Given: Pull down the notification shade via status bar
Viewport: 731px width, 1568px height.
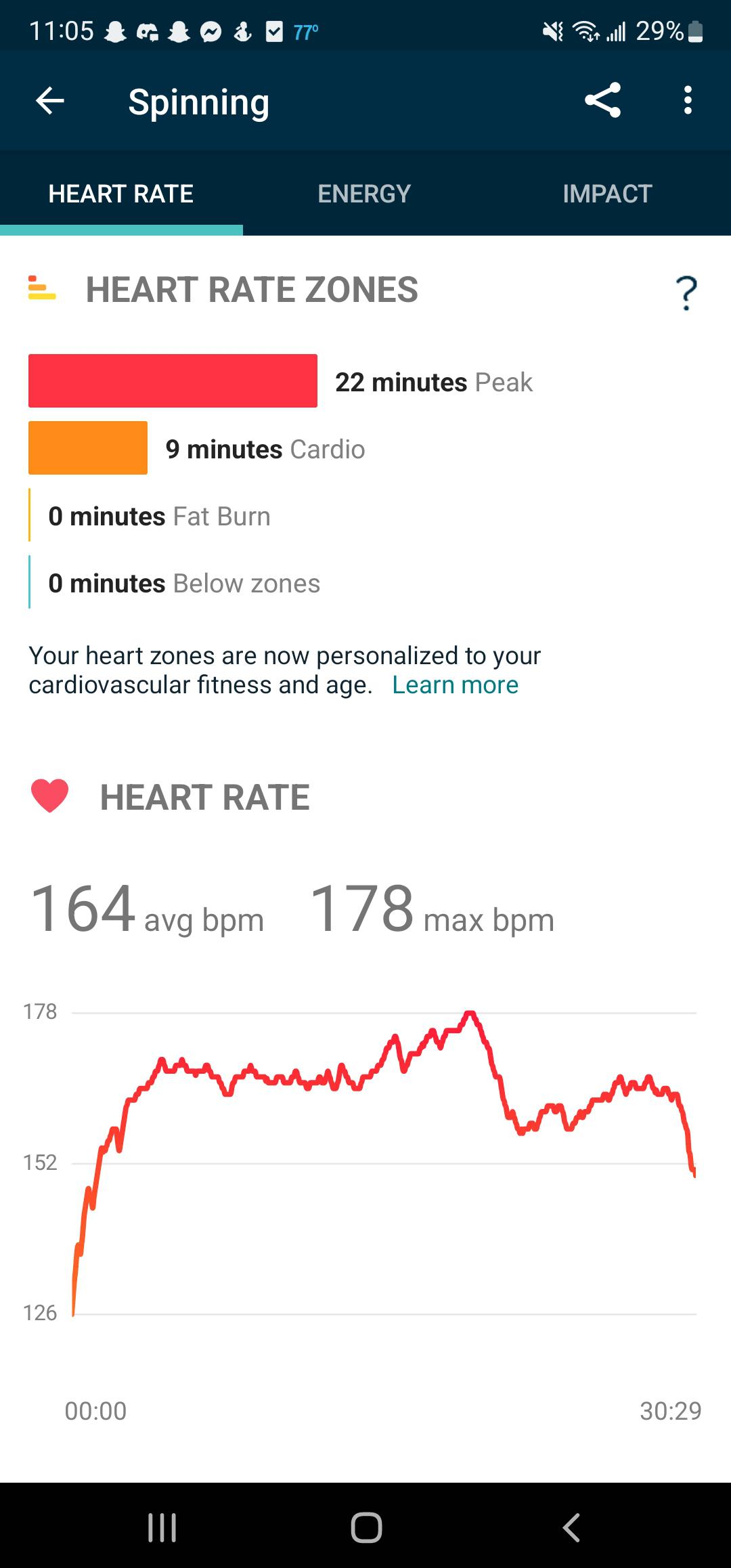Looking at the screenshot, I should (x=365, y=30).
